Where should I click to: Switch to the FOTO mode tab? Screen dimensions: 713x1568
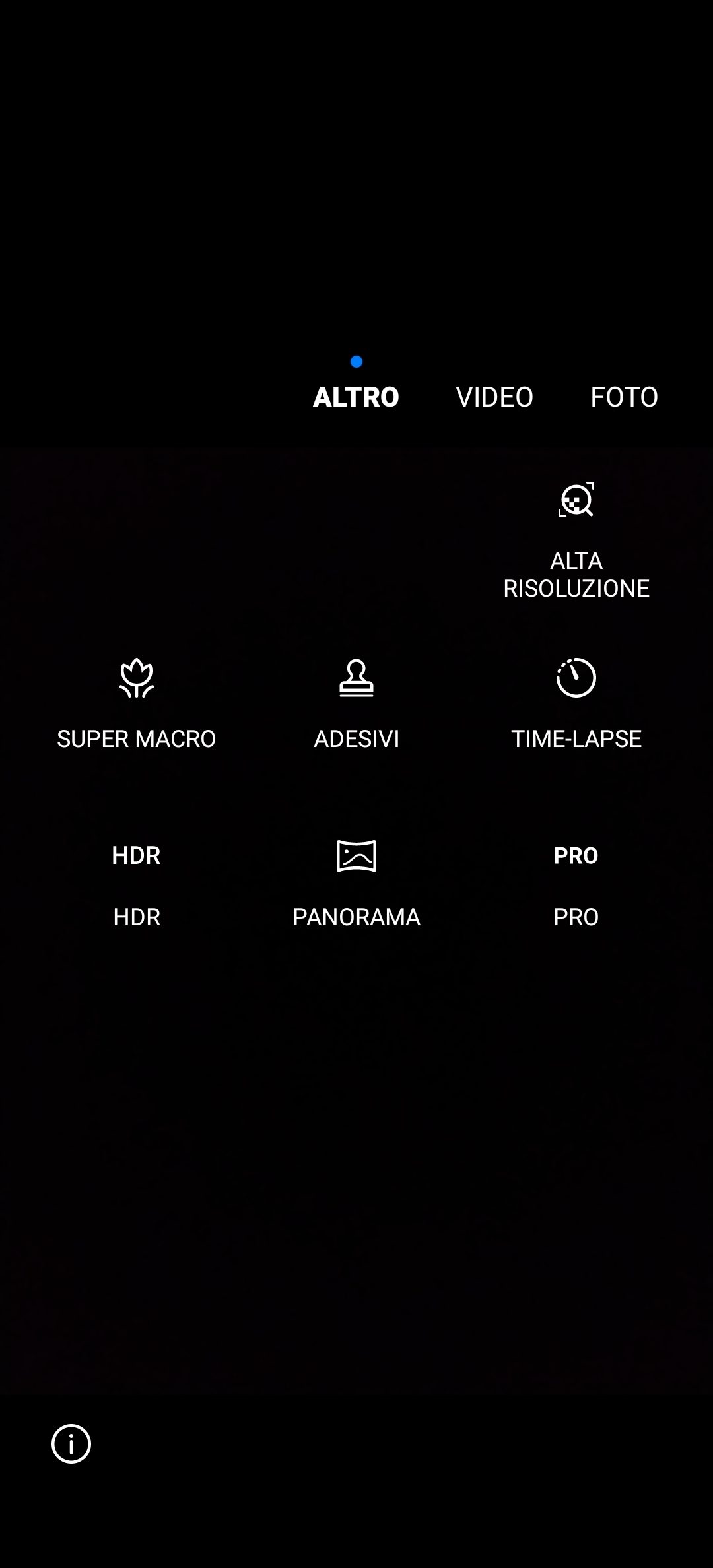point(624,397)
